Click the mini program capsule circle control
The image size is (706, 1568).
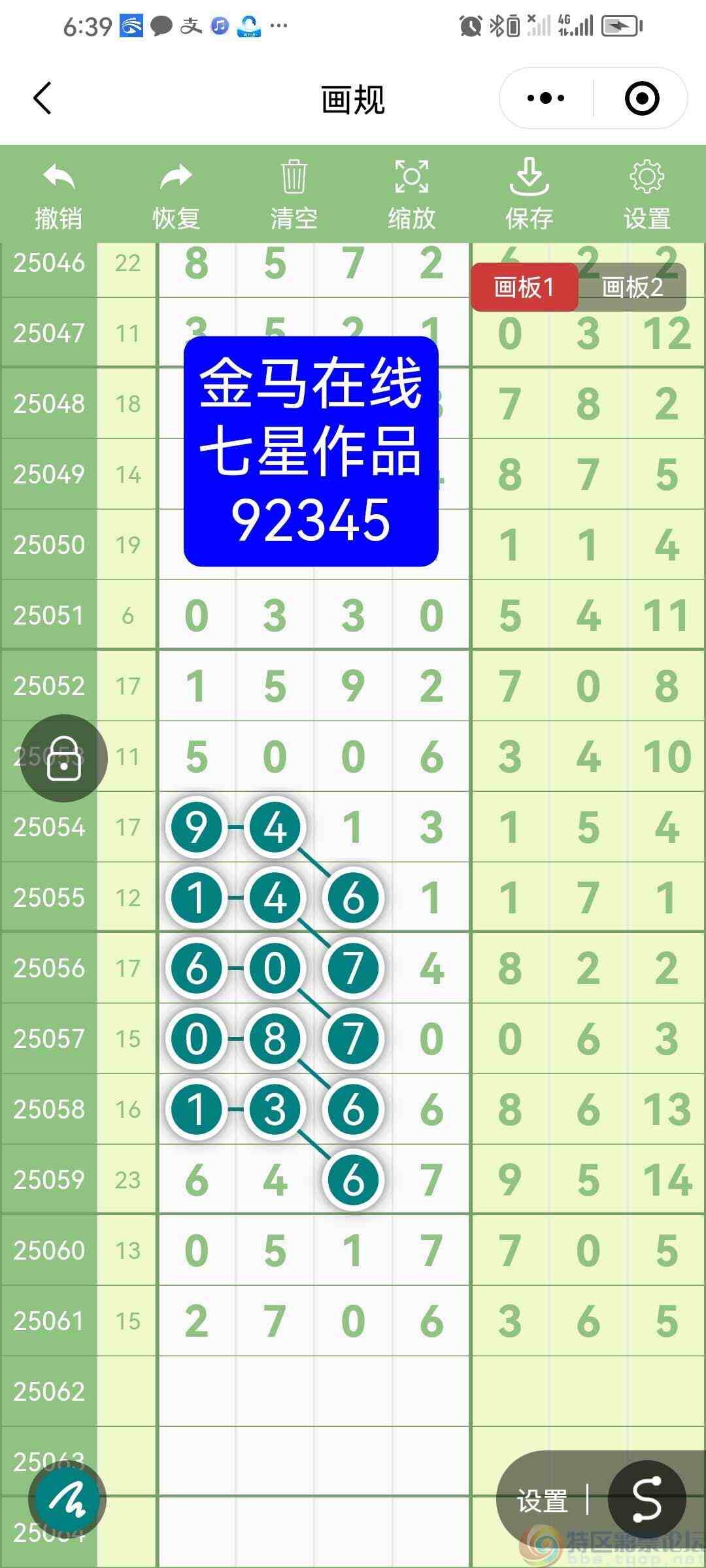coord(641,97)
